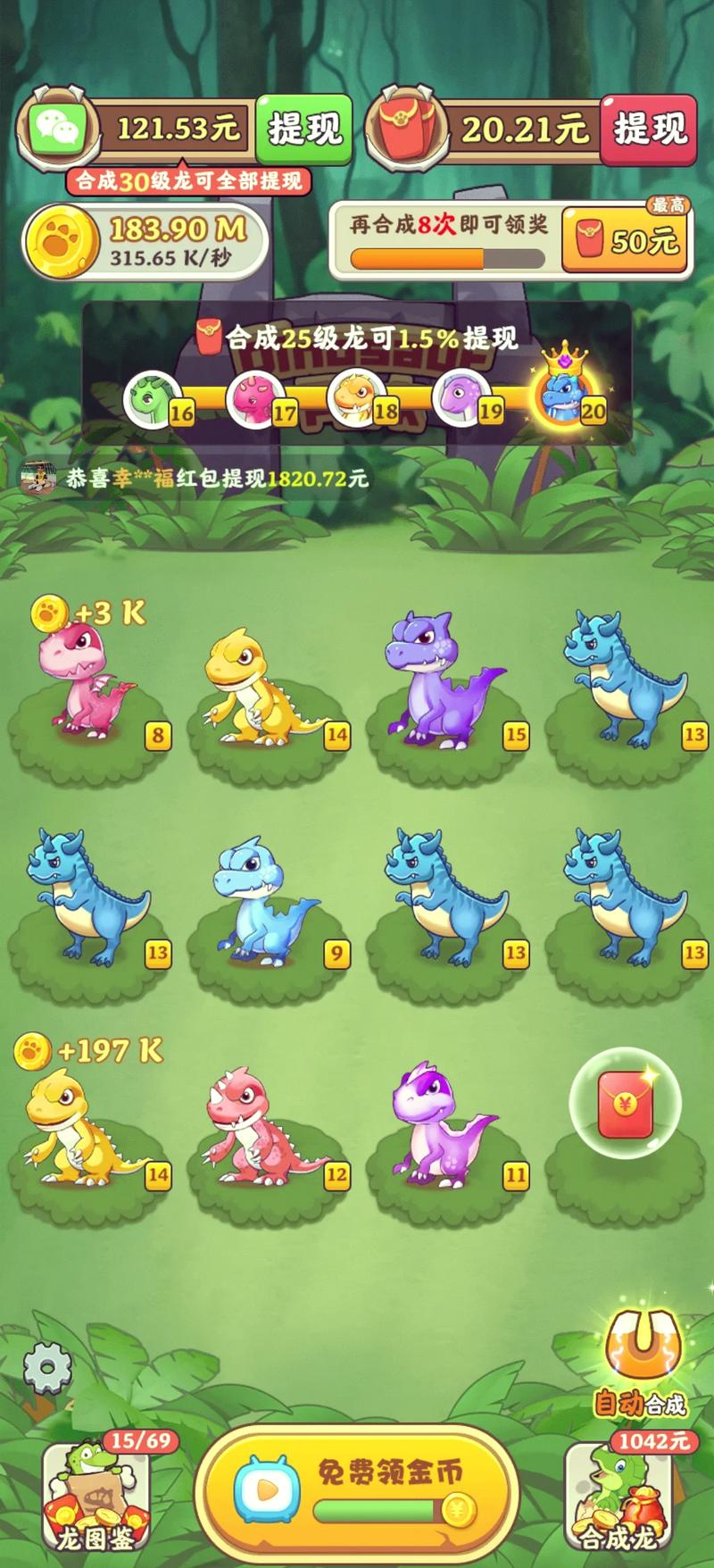Open the 恭喜幸**福 winner announcement ticker
The width and height of the screenshot is (714, 1568).
point(196,480)
